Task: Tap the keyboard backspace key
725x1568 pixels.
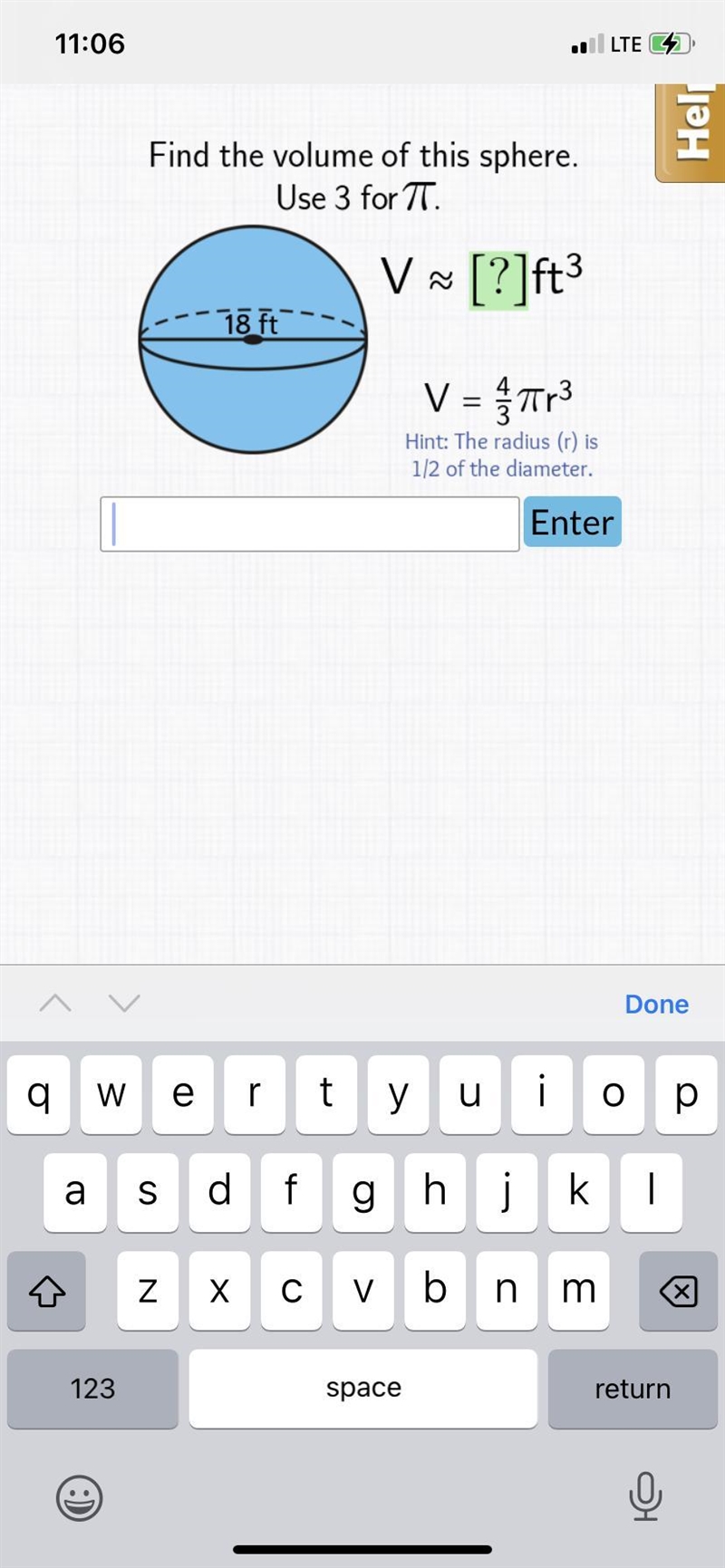Action: [x=678, y=1291]
